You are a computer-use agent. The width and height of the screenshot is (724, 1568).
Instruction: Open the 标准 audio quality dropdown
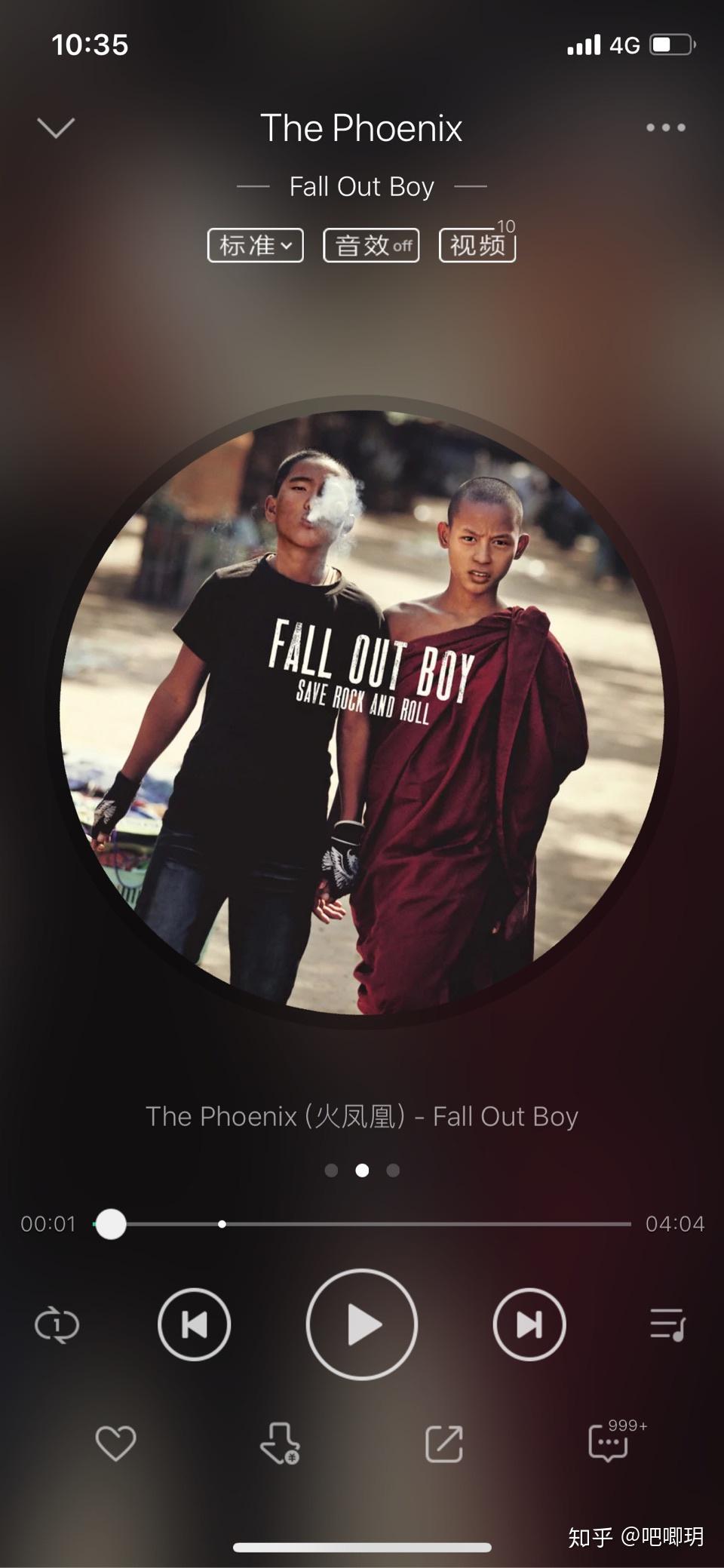pyautogui.click(x=256, y=245)
